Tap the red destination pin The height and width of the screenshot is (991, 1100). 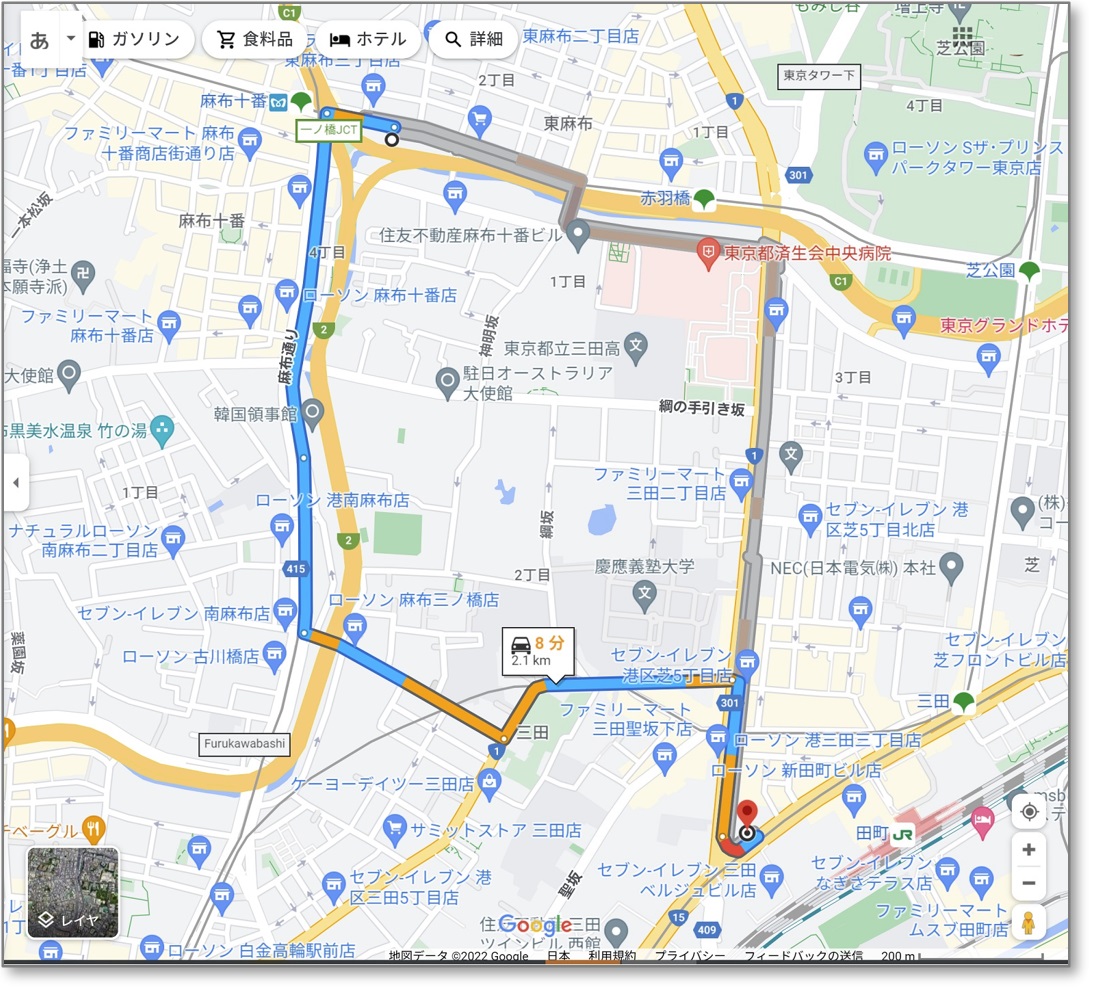coord(746,814)
